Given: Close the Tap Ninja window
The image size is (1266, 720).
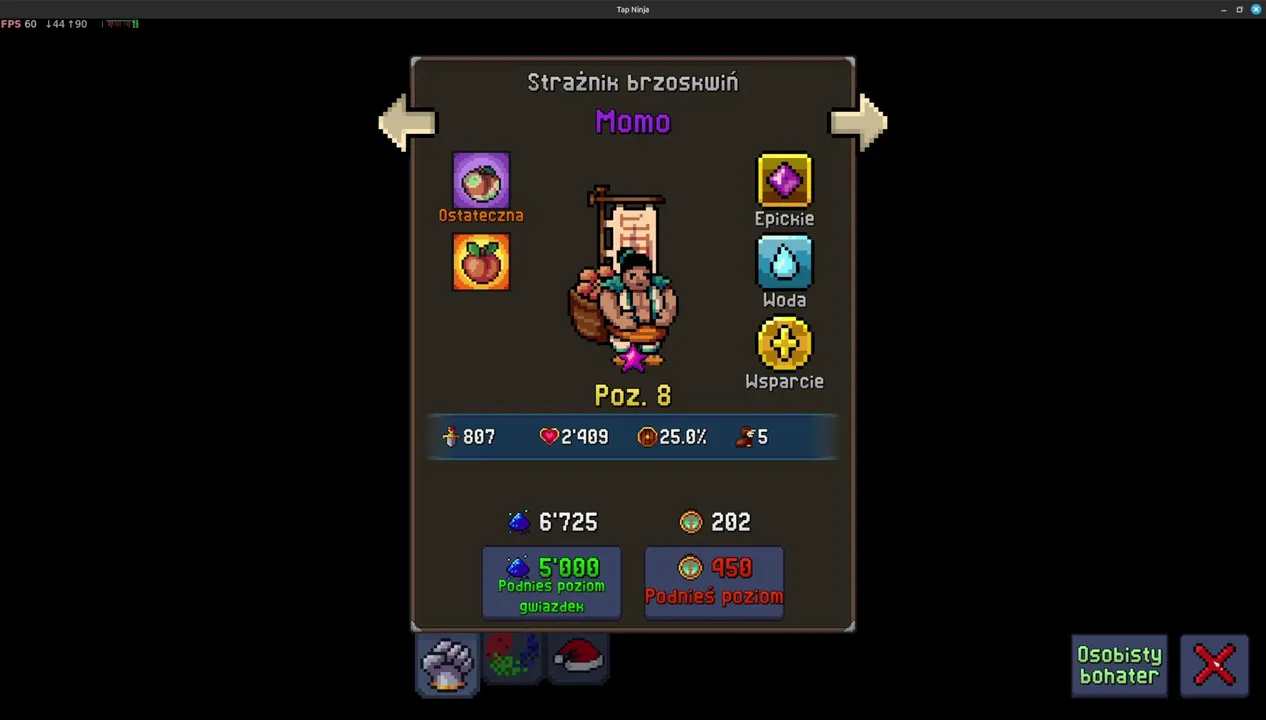Looking at the screenshot, I should [1256, 9].
